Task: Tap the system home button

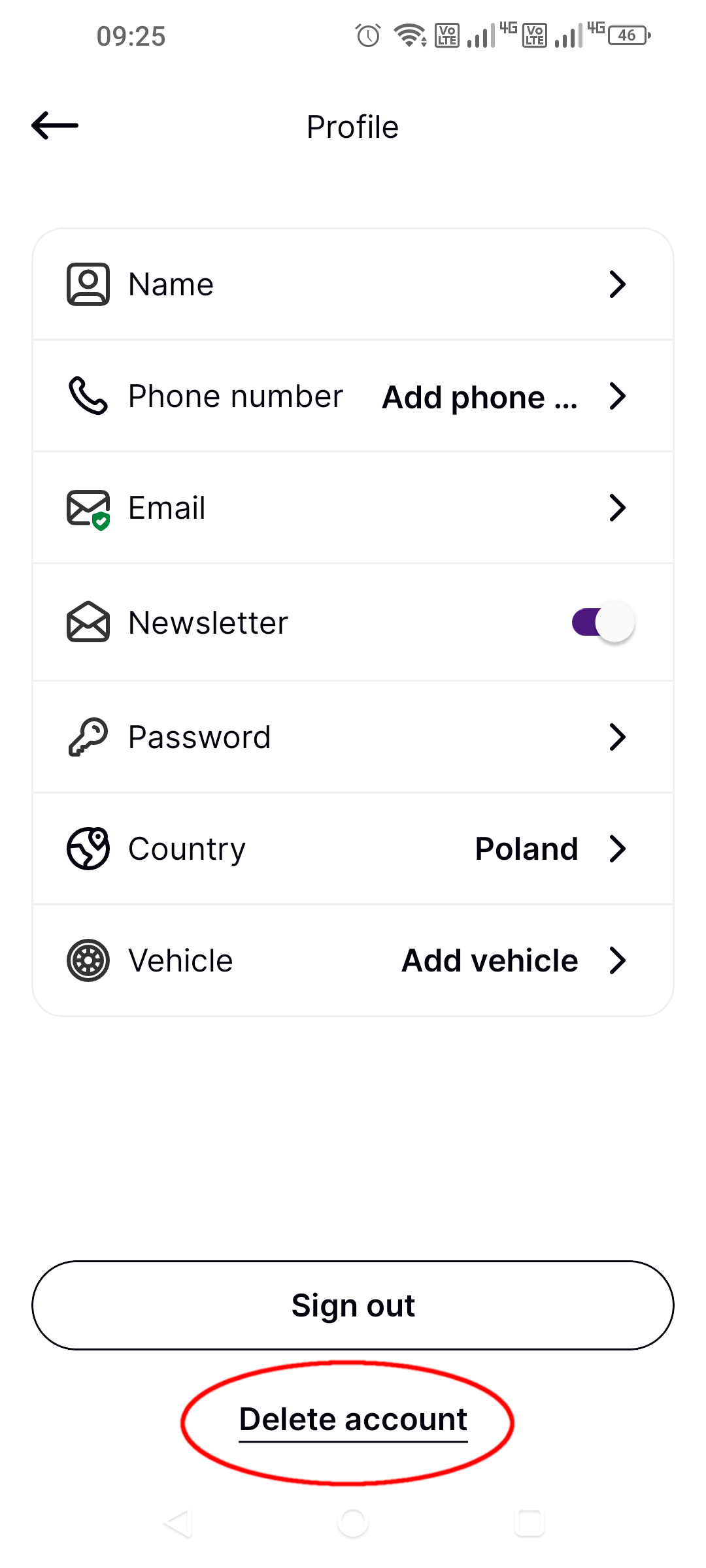Action: (x=353, y=1523)
